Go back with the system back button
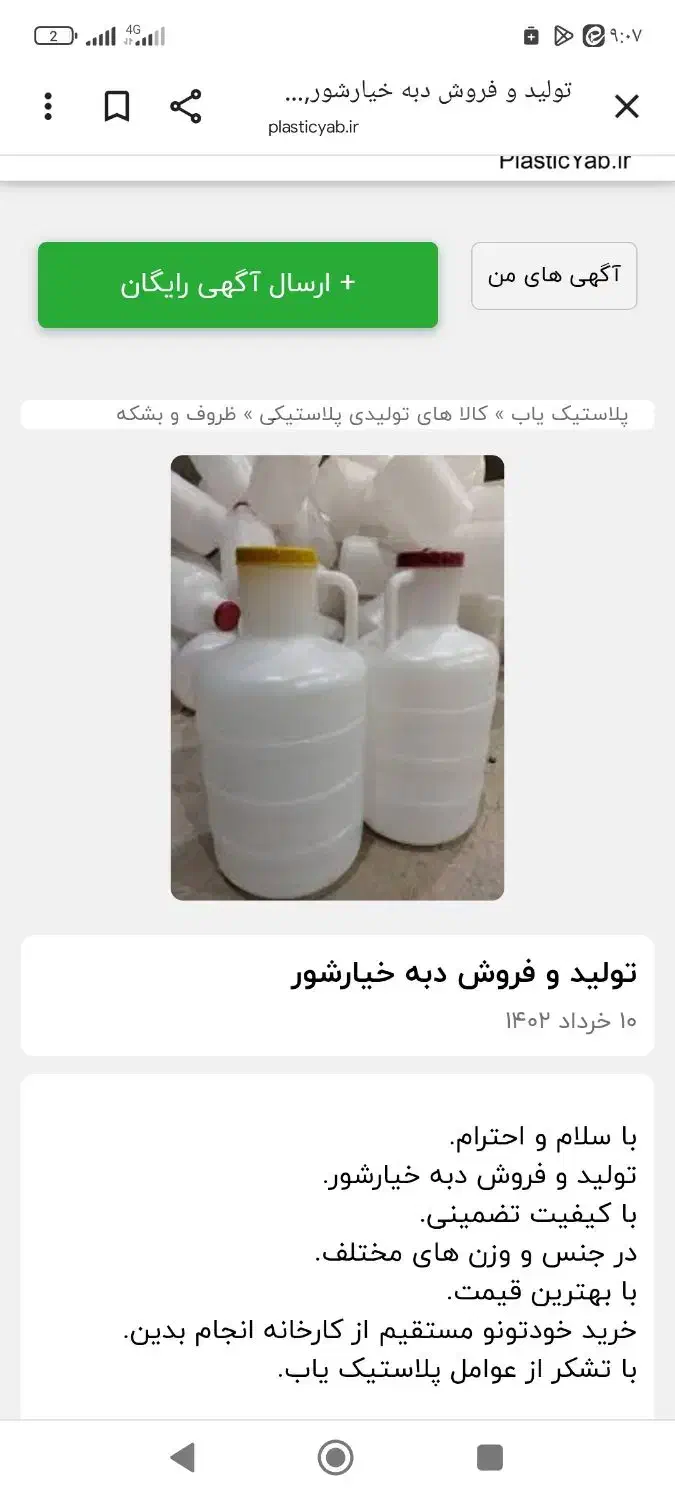Screen dimensions: 675x1500 click(x=182, y=1458)
